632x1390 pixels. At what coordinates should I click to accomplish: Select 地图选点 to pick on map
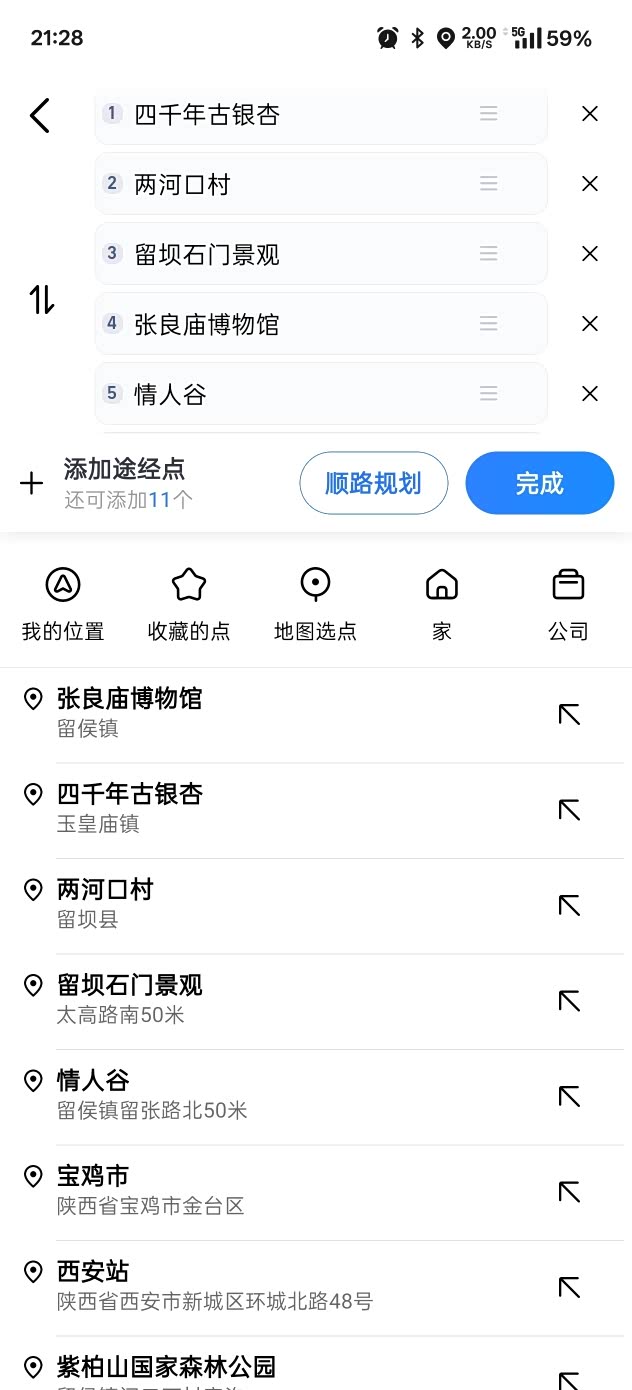coord(315,603)
